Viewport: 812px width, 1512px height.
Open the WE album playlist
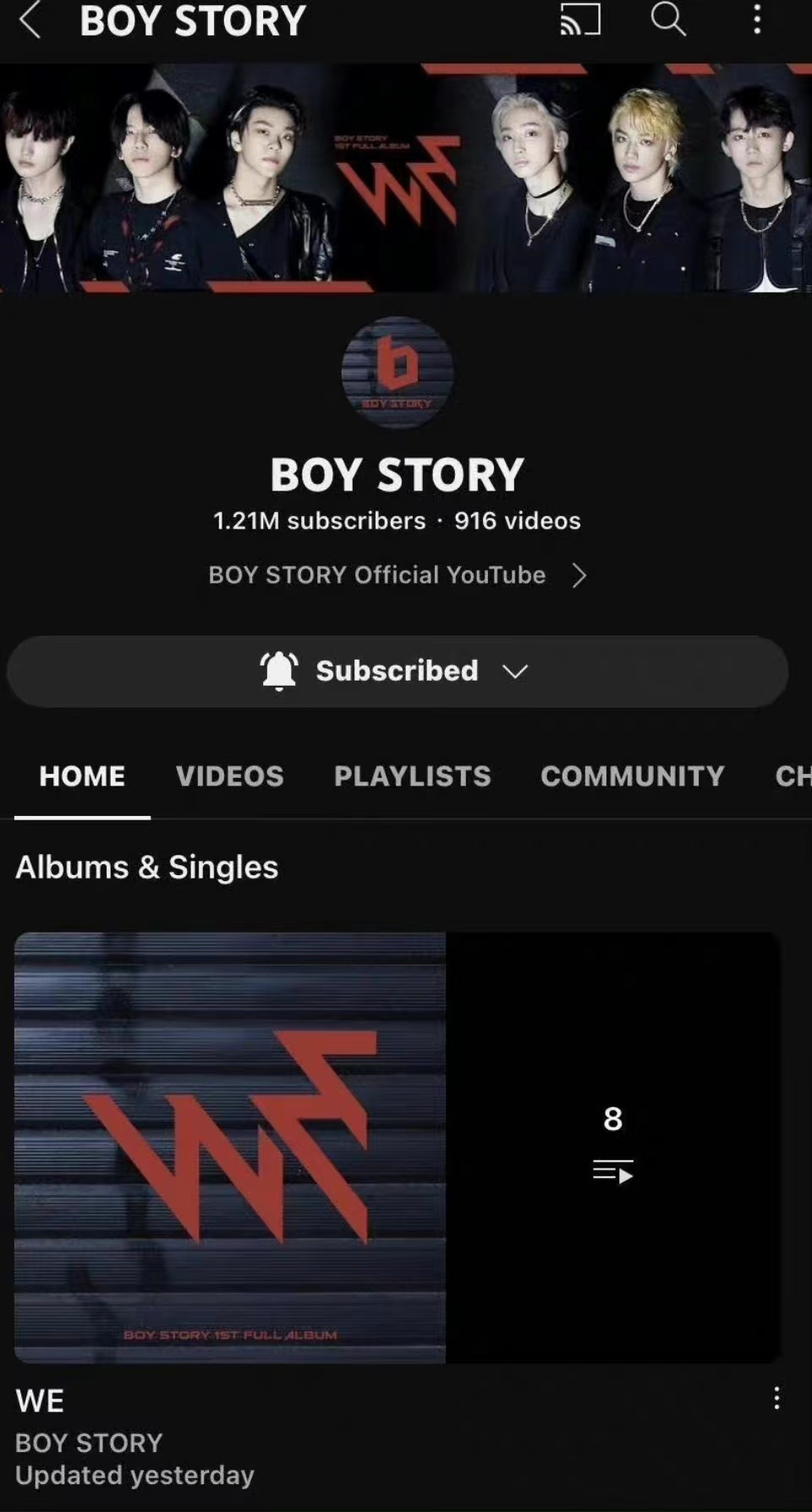coord(398,1147)
